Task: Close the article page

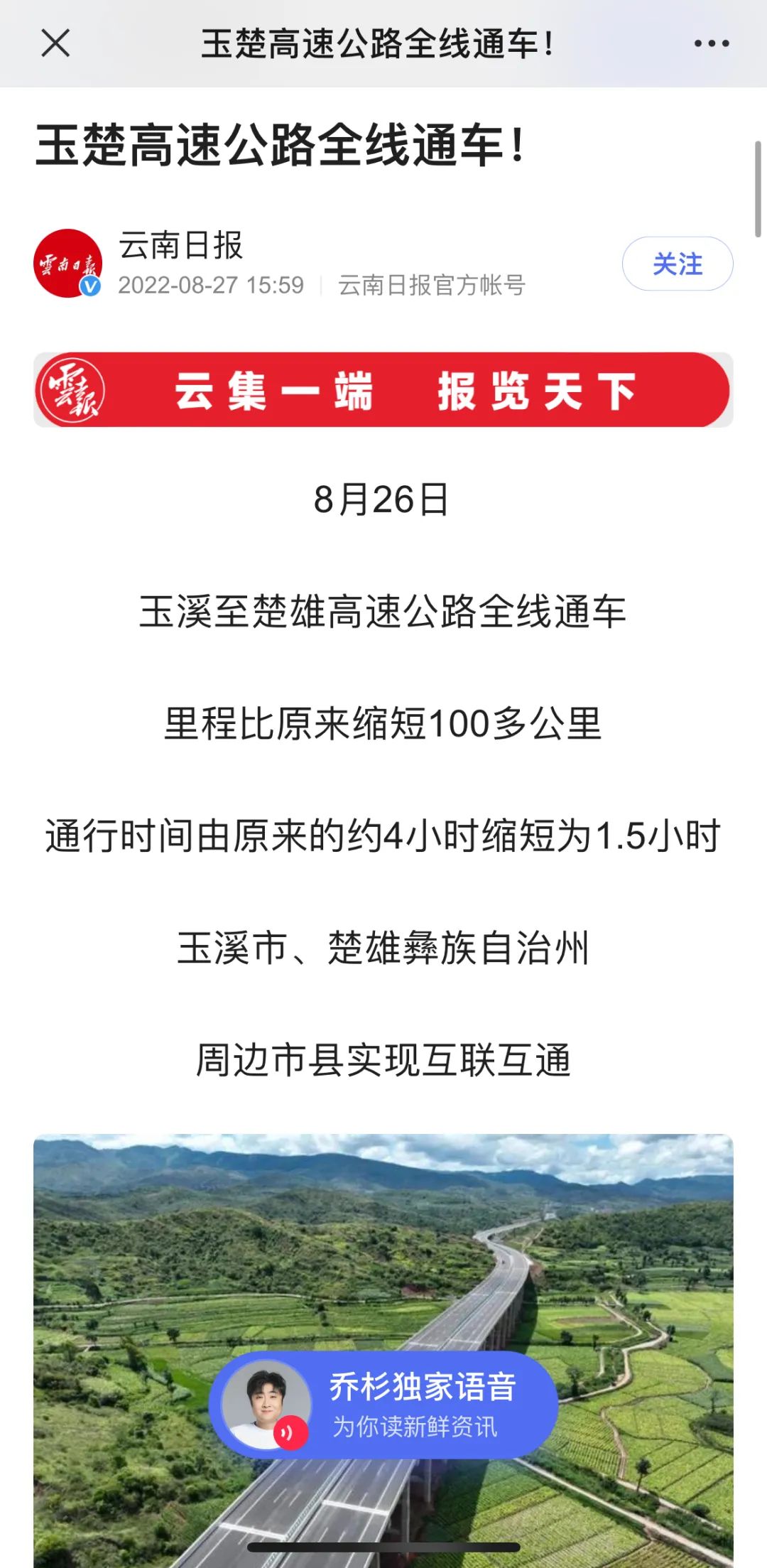Action: 55,43
